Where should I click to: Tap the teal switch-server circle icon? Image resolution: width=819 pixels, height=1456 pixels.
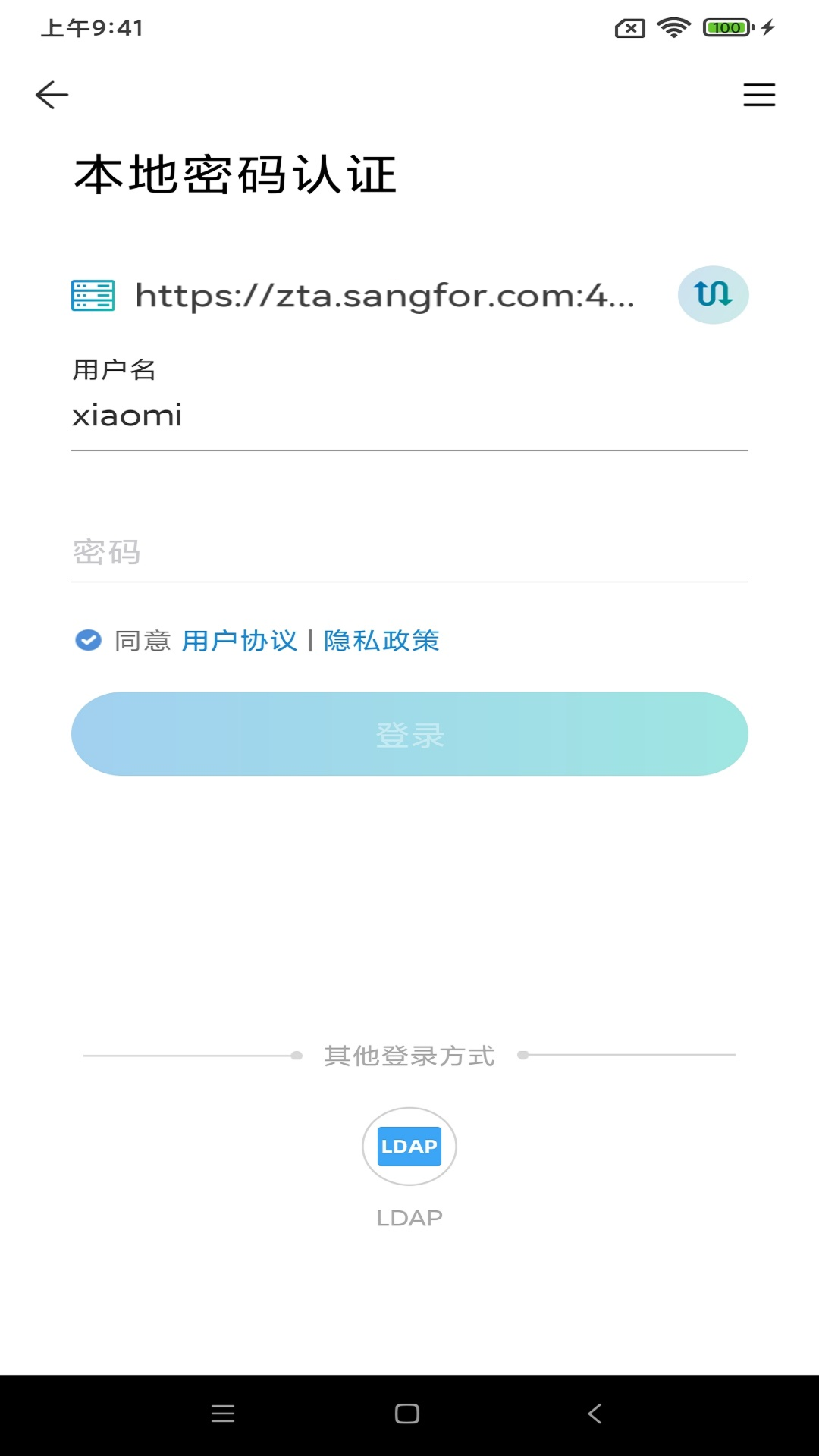pyautogui.click(x=713, y=295)
